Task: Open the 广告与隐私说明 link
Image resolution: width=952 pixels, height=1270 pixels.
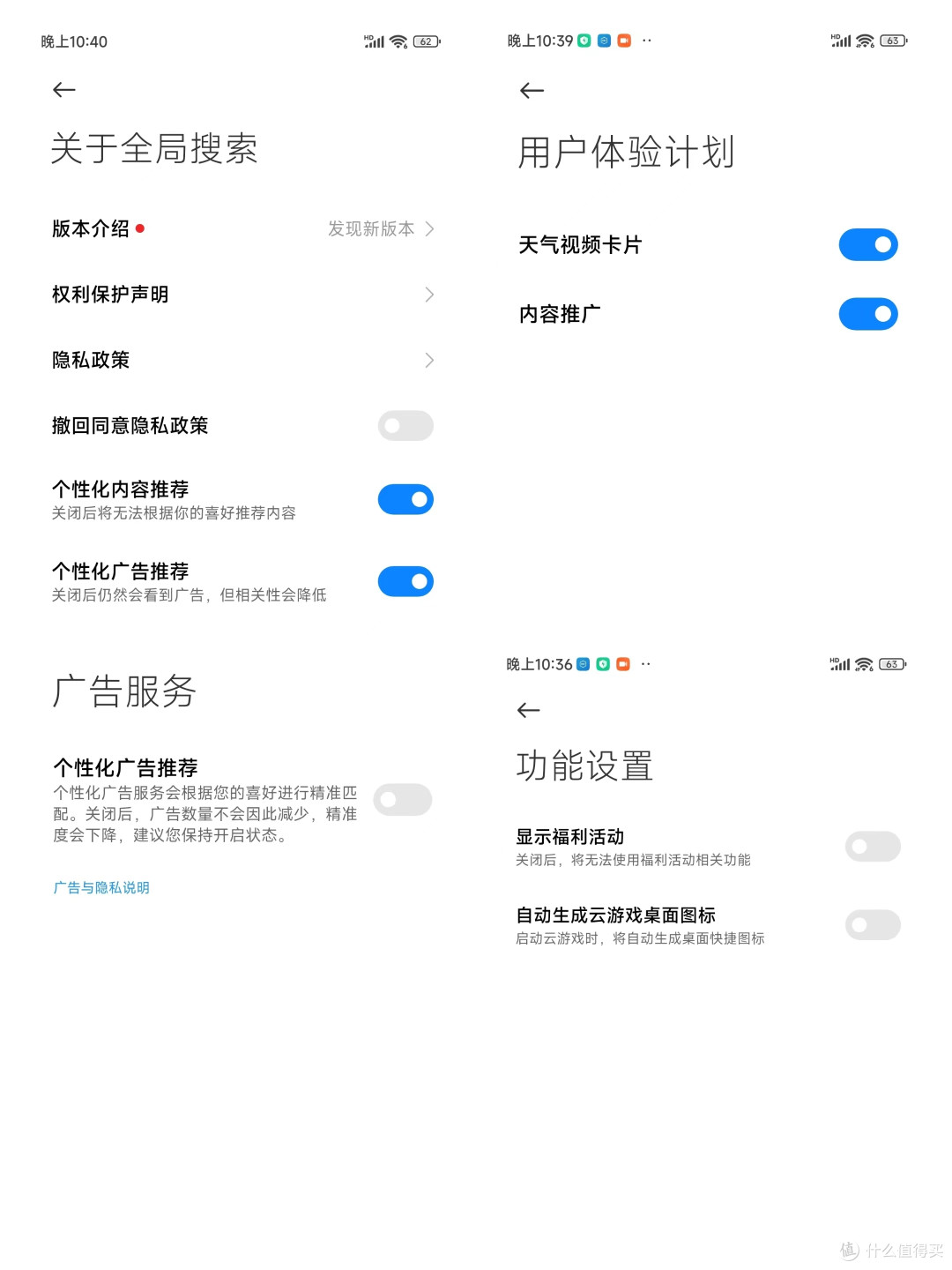Action: tap(100, 887)
